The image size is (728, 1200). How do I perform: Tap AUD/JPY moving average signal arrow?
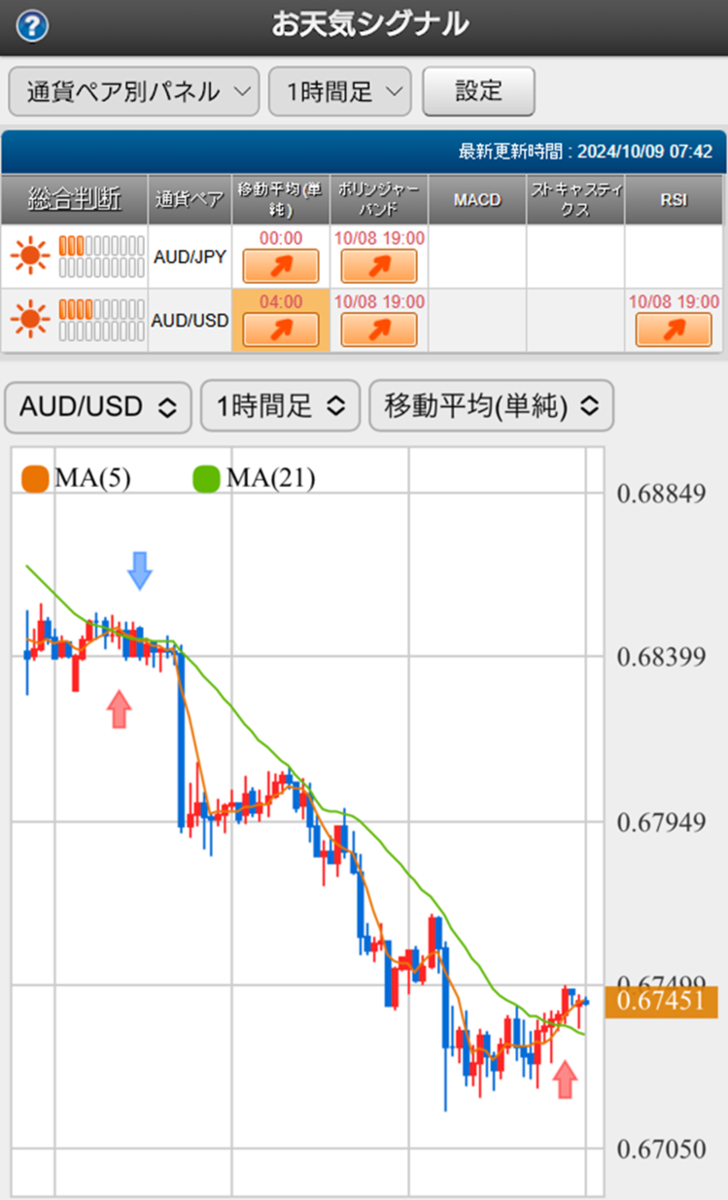coord(280,266)
